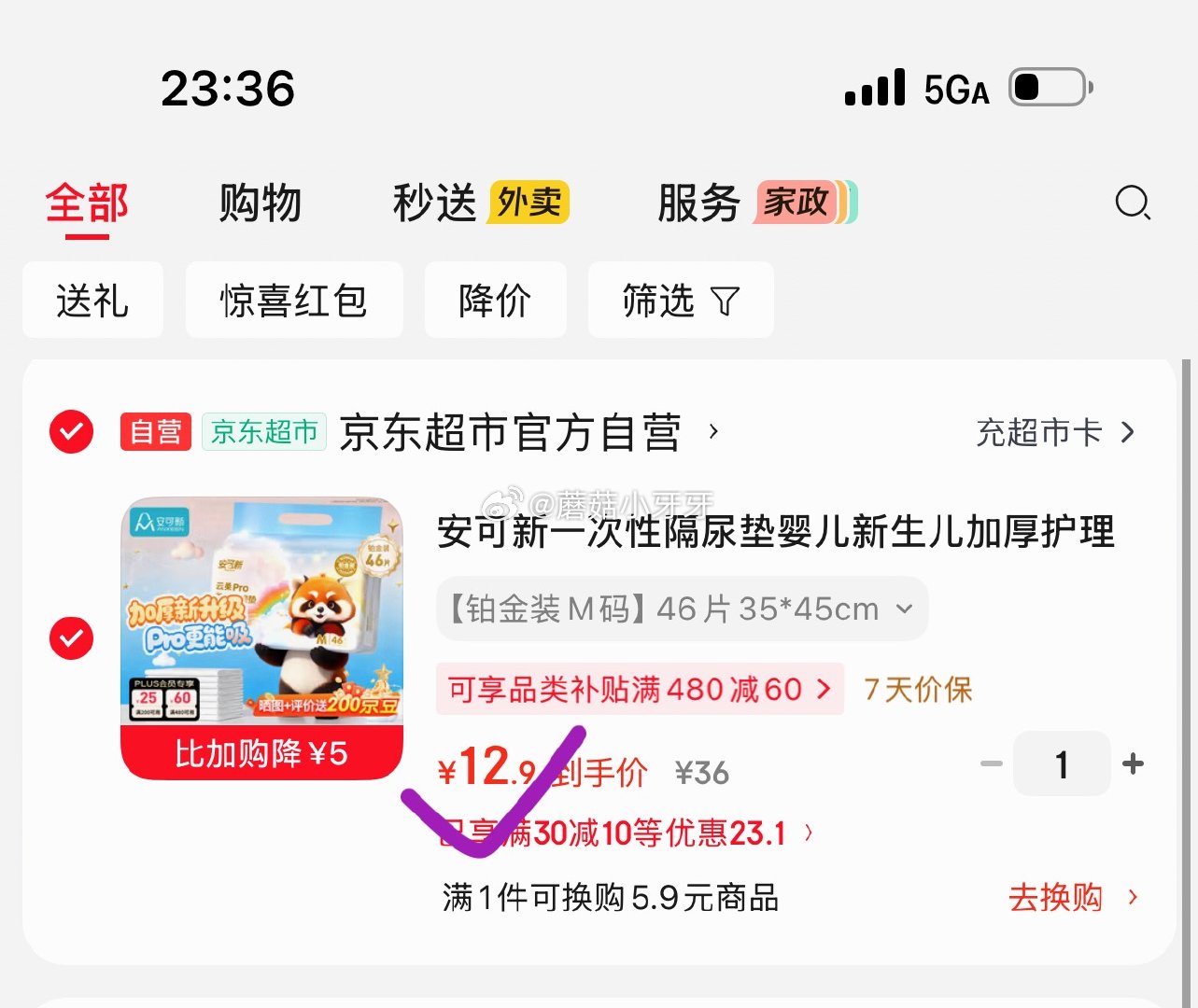Viewport: 1198px width, 1008px height.
Task: Open the 筛选 filter options
Action: tap(681, 301)
